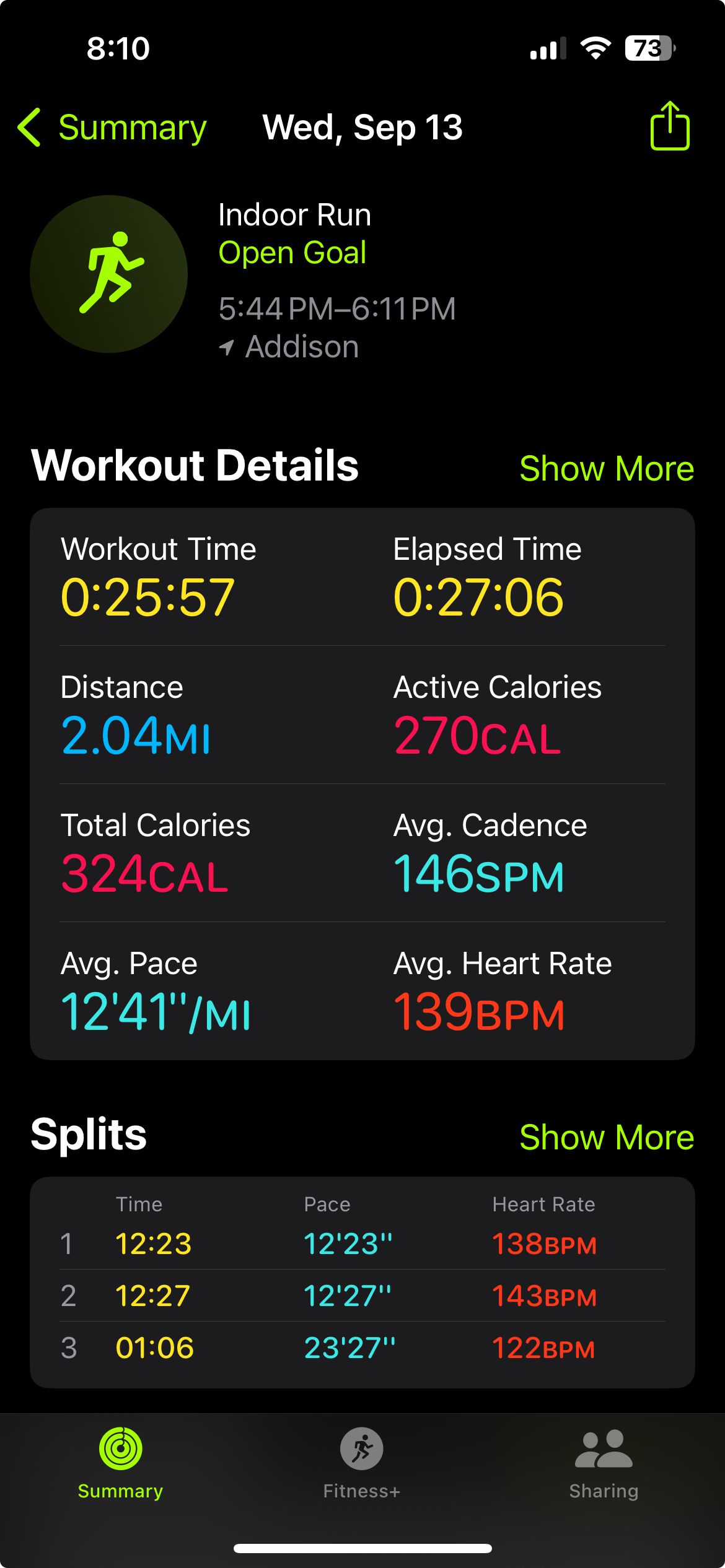
Task: Go back to Summary
Action: pyautogui.click(x=112, y=128)
